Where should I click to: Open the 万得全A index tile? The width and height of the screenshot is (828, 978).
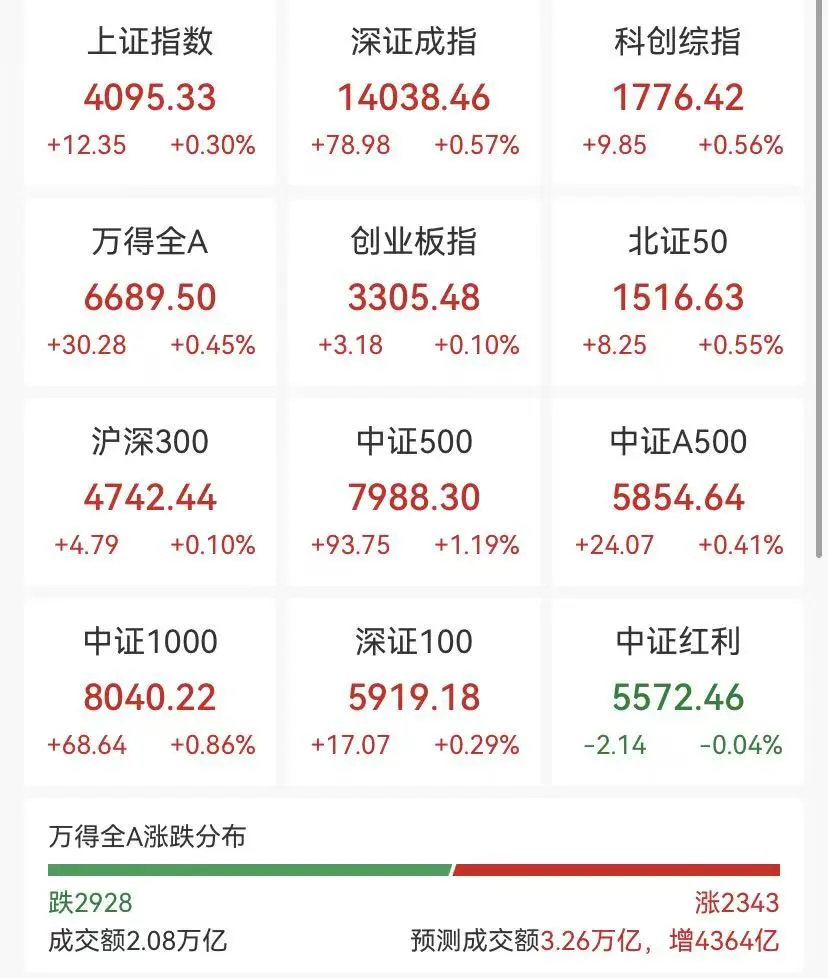coord(150,295)
